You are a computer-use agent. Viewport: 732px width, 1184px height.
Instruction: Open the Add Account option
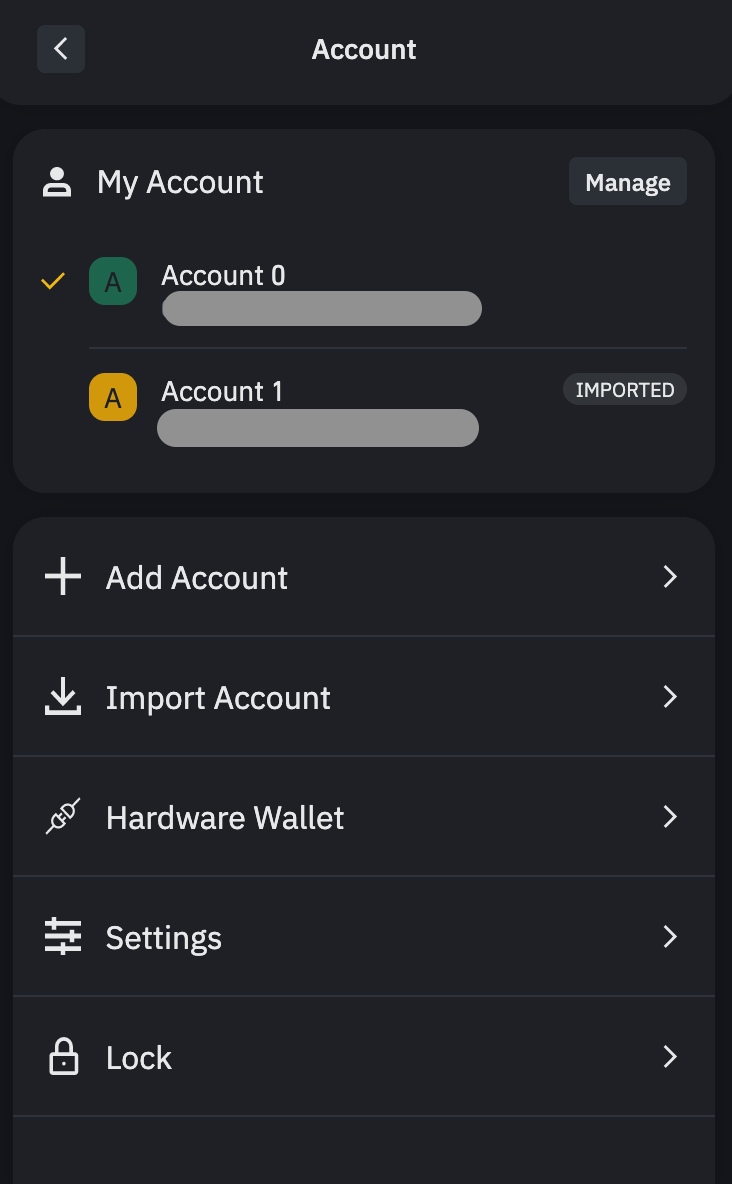tap(363, 577)
